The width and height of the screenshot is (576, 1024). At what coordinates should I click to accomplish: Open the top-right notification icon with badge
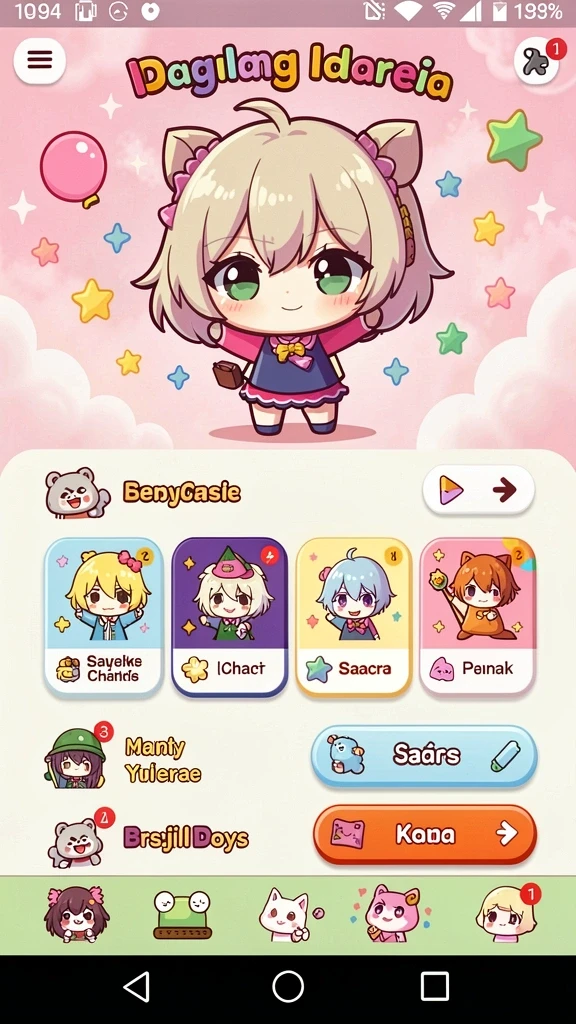point(539,61)
